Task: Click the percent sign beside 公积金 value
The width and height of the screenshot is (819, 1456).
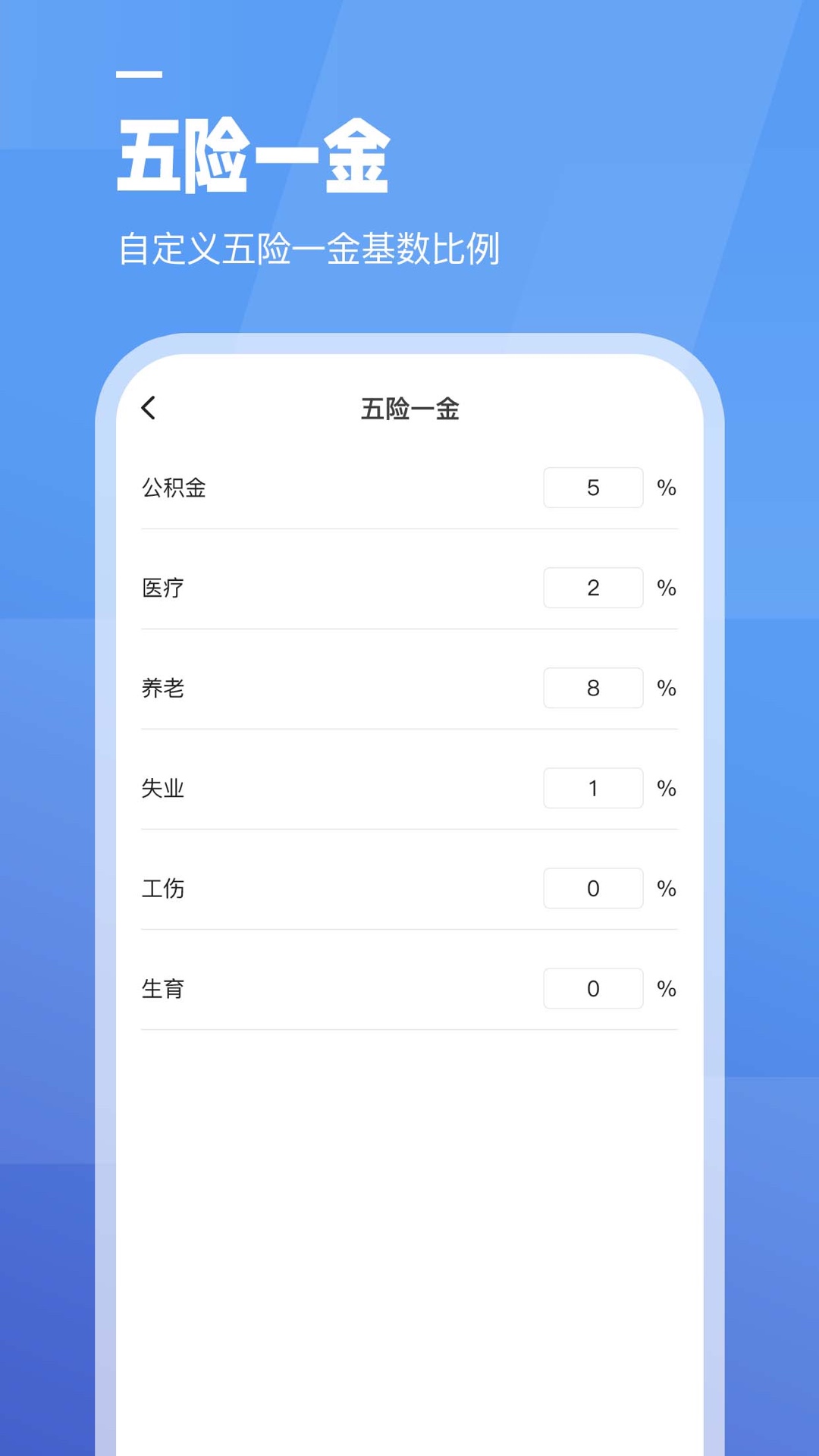Action: [x=667, y=488]
